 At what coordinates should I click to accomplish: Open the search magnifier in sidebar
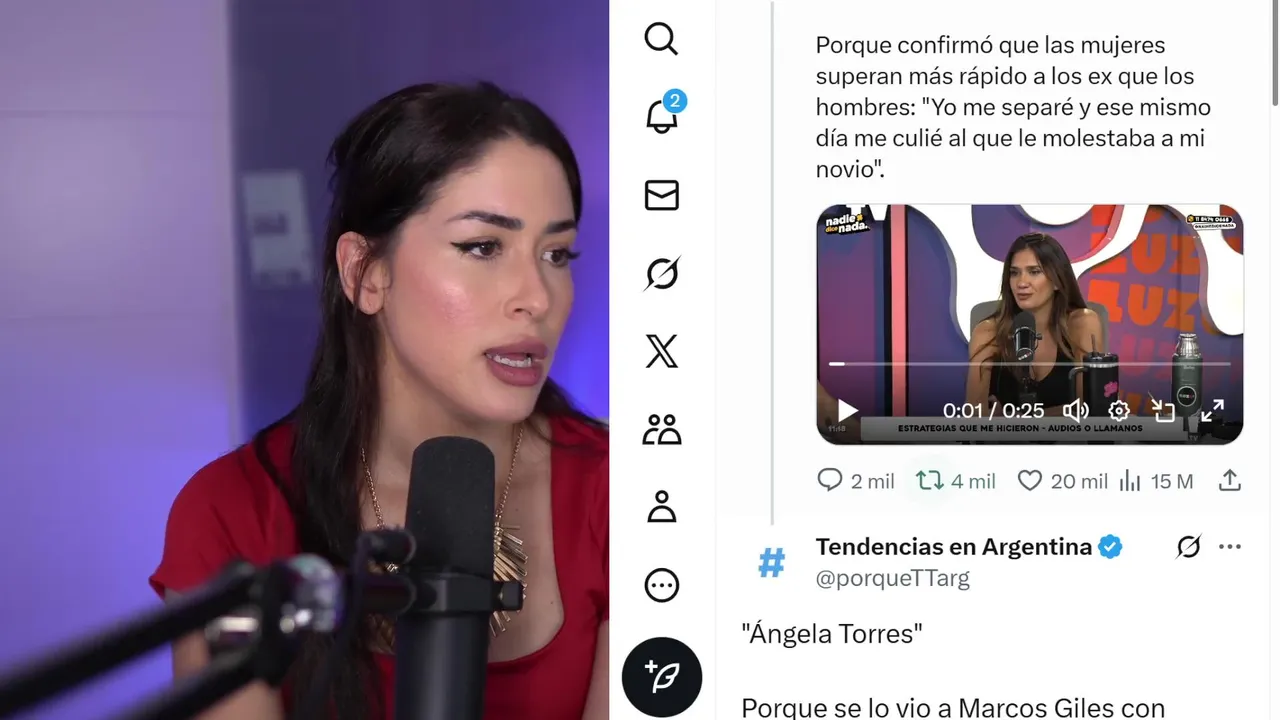(661, 39)
